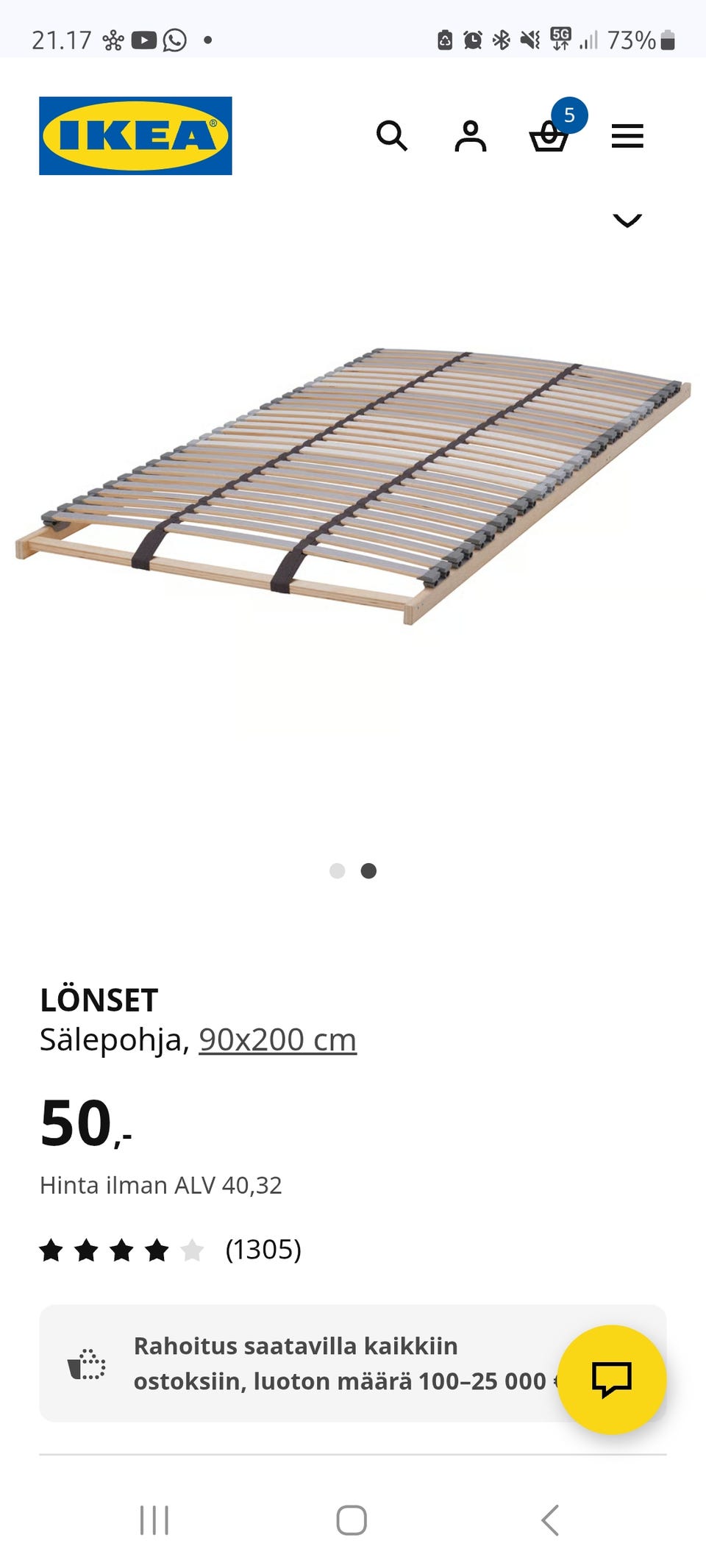
Task: Open the recent apps view
Action: (x=154, y=1520)
